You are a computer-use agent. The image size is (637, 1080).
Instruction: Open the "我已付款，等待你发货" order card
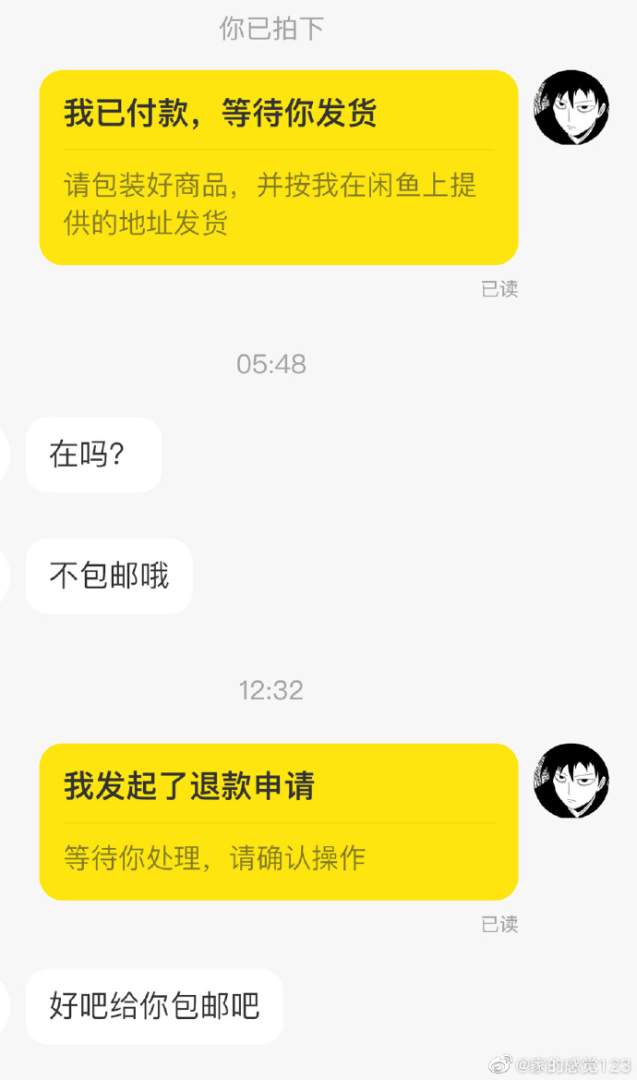point(278,167)
